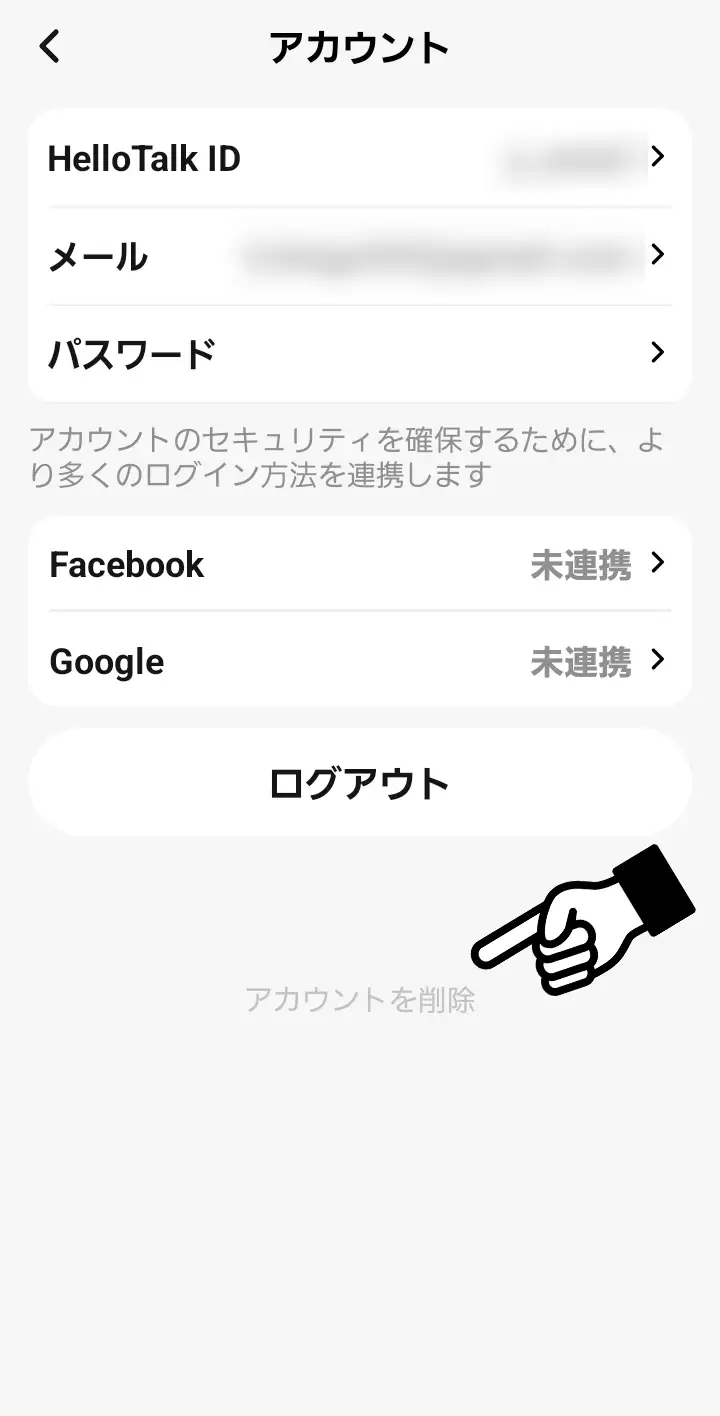
Task: Link a Google account
Action: [x=359, y=661]
